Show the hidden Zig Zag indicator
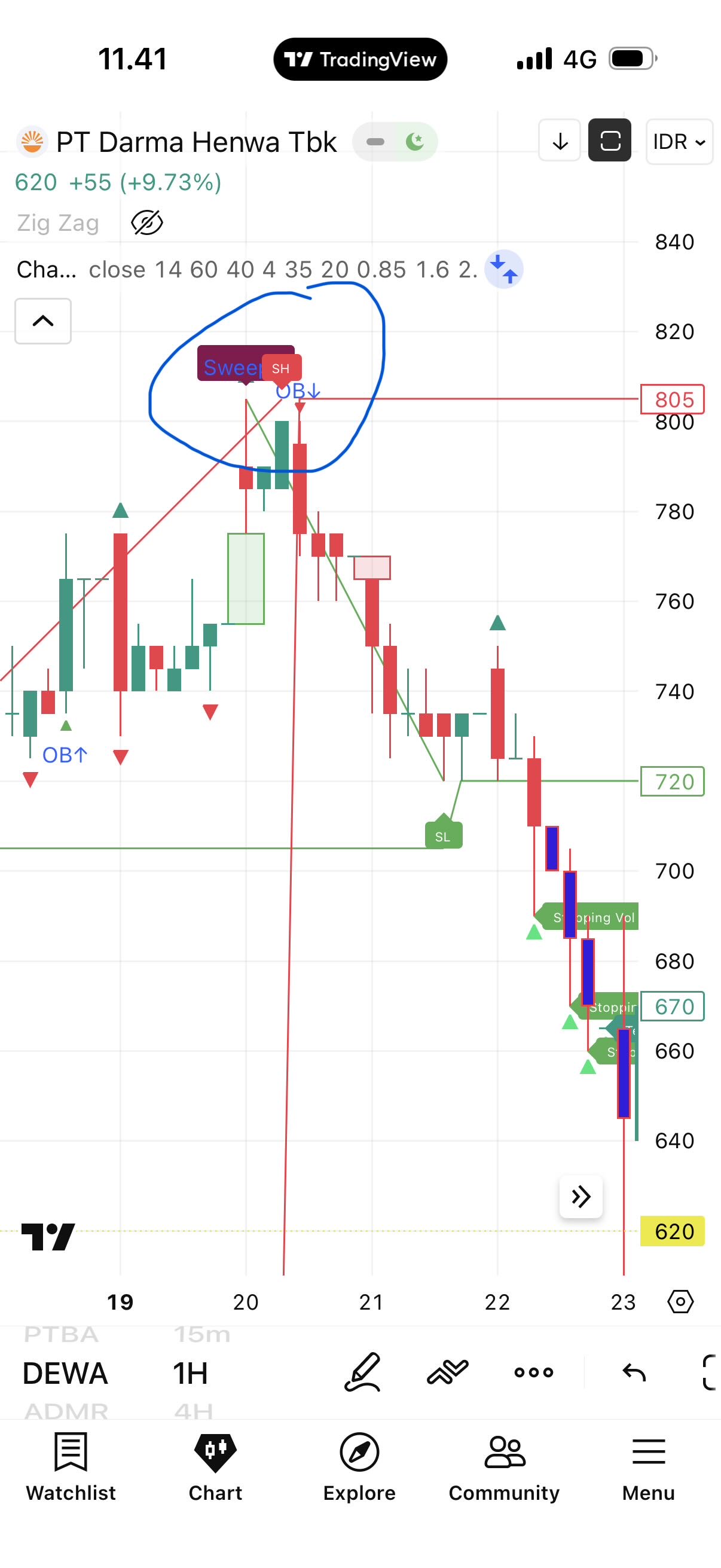The image size is (721, 1568). tap(146, 223)
